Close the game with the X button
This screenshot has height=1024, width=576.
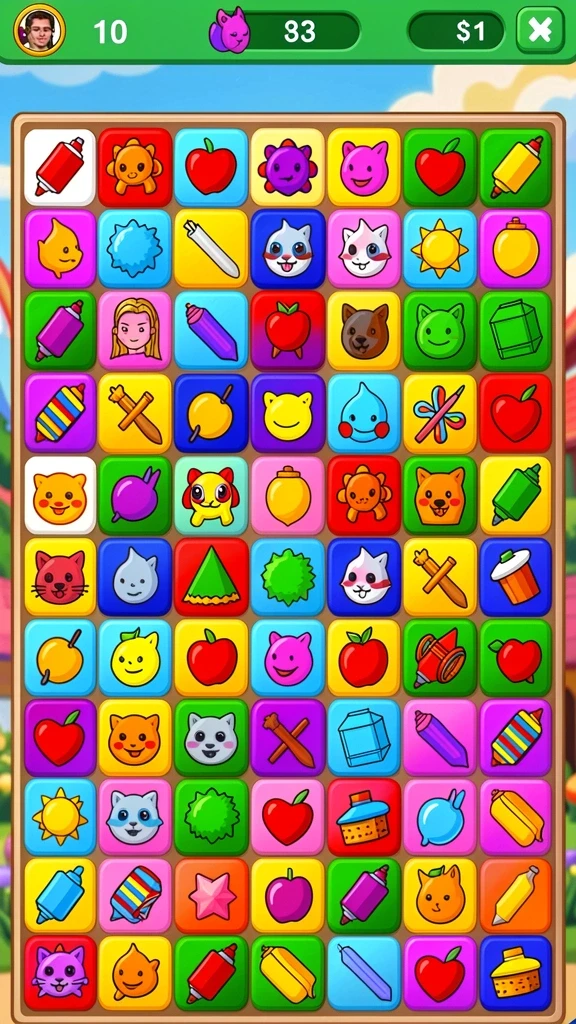coord(540,30)
